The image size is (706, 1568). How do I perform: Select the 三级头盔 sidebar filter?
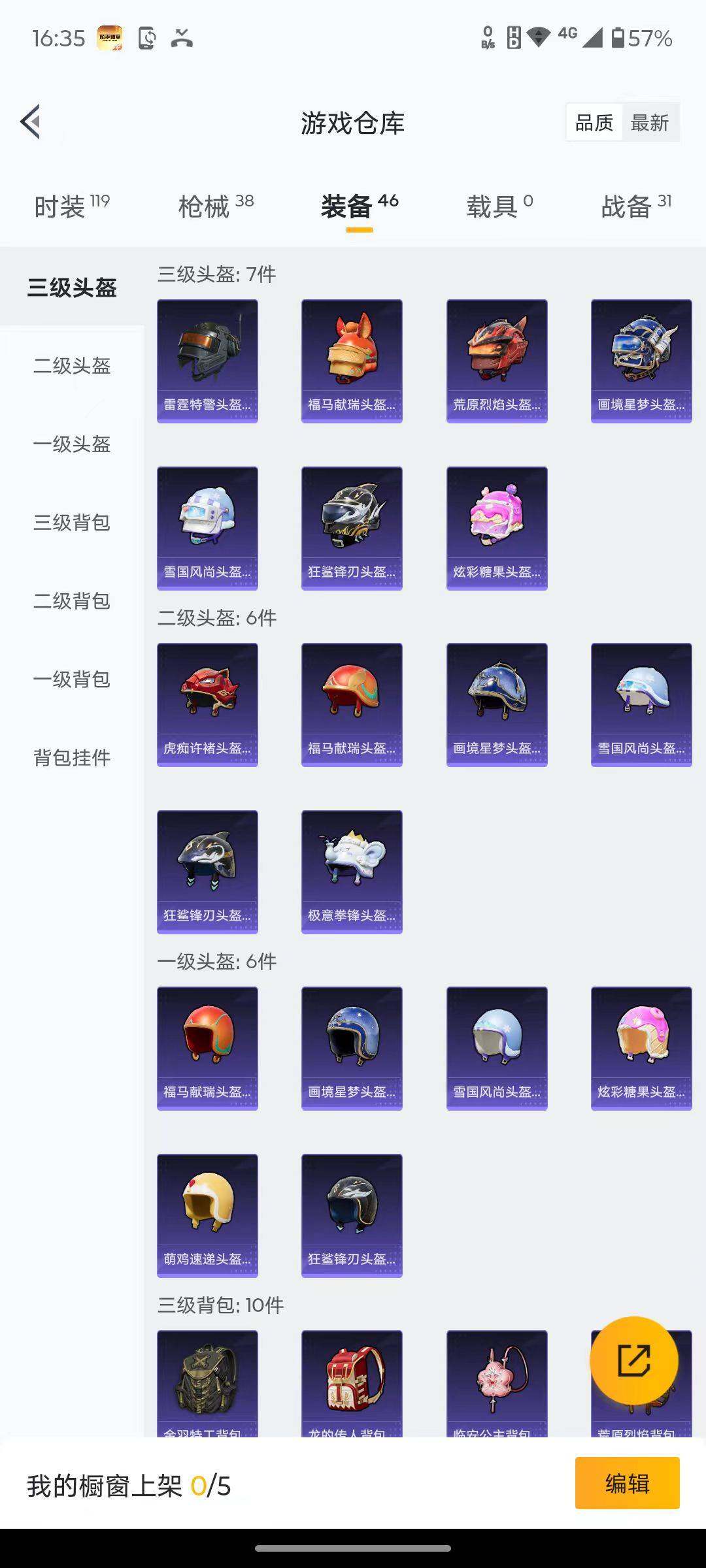coord(73,287)
